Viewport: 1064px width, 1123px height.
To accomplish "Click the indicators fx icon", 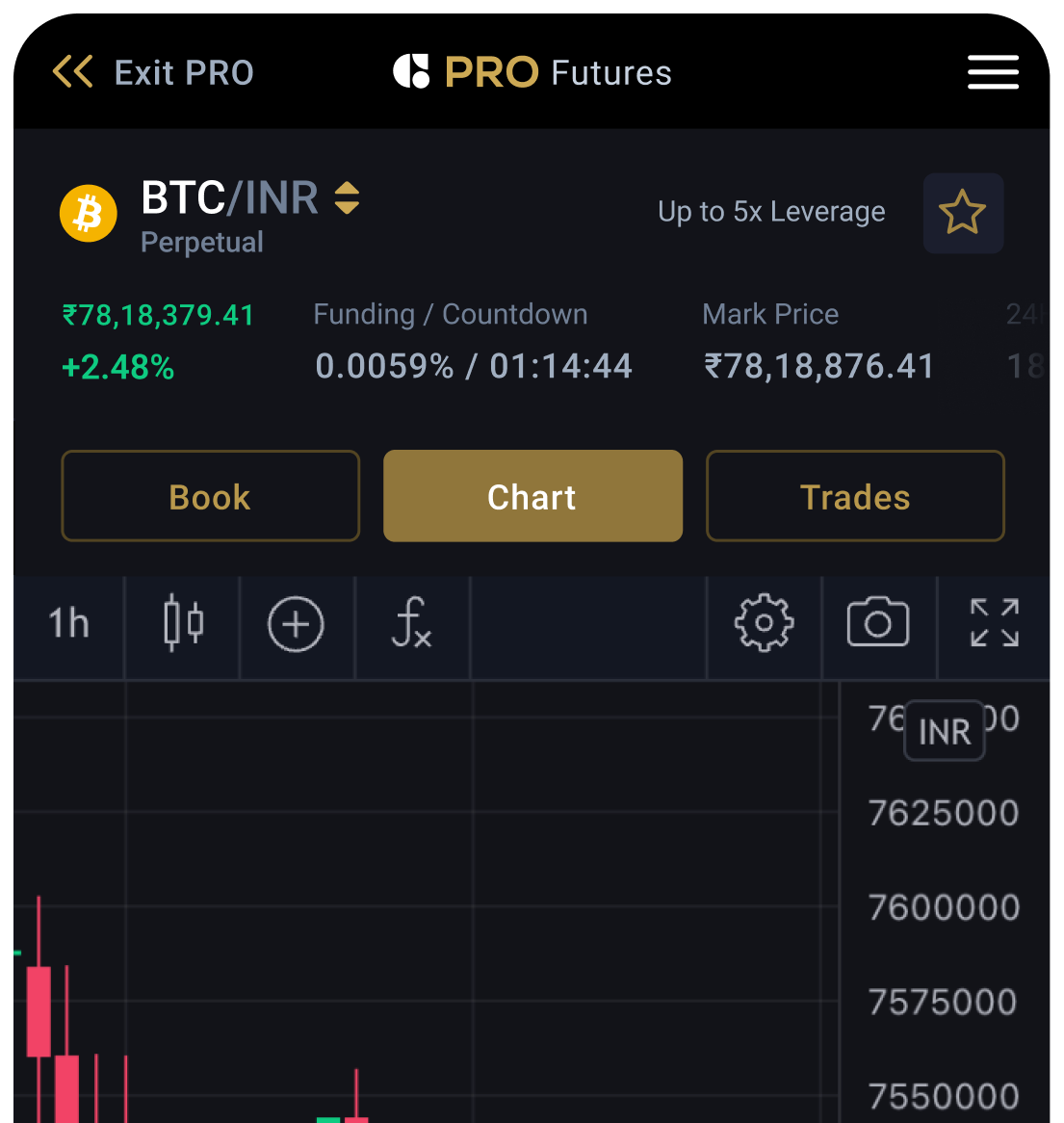I will (x=412, y=624).
